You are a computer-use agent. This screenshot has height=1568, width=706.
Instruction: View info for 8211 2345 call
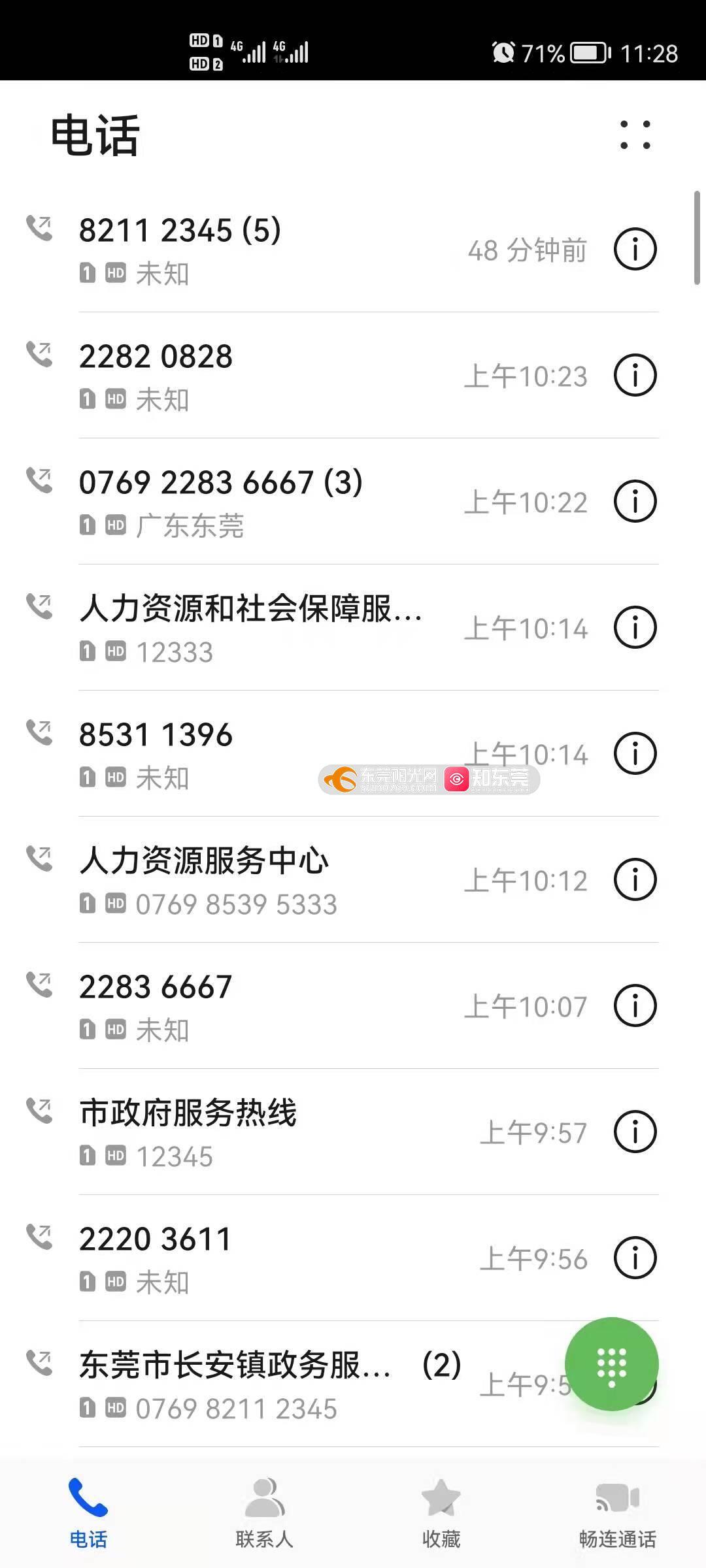pyautogui.click(x=635, y=249)
